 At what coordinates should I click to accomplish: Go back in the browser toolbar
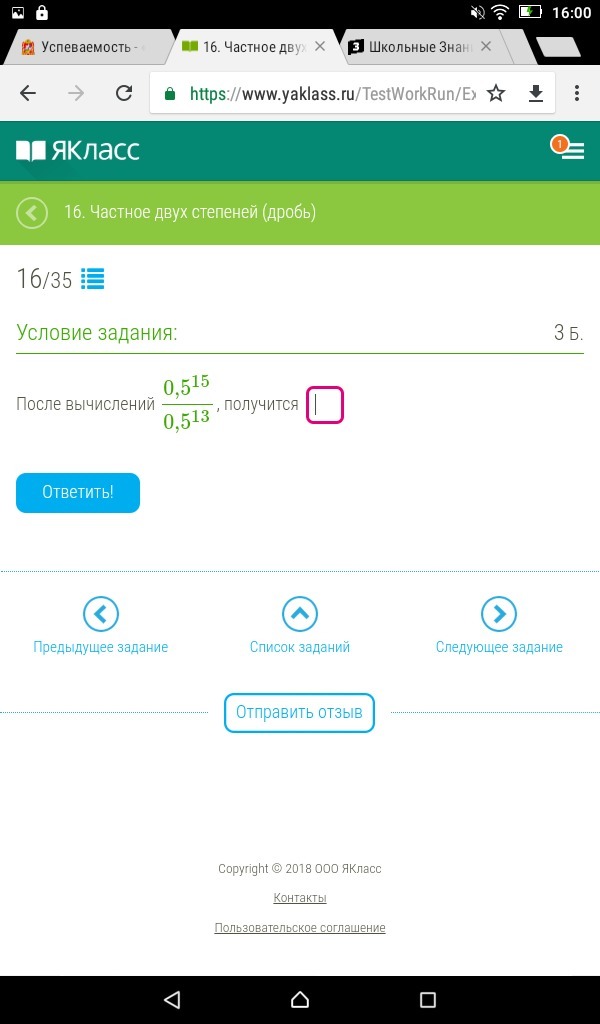pos(28,93)
